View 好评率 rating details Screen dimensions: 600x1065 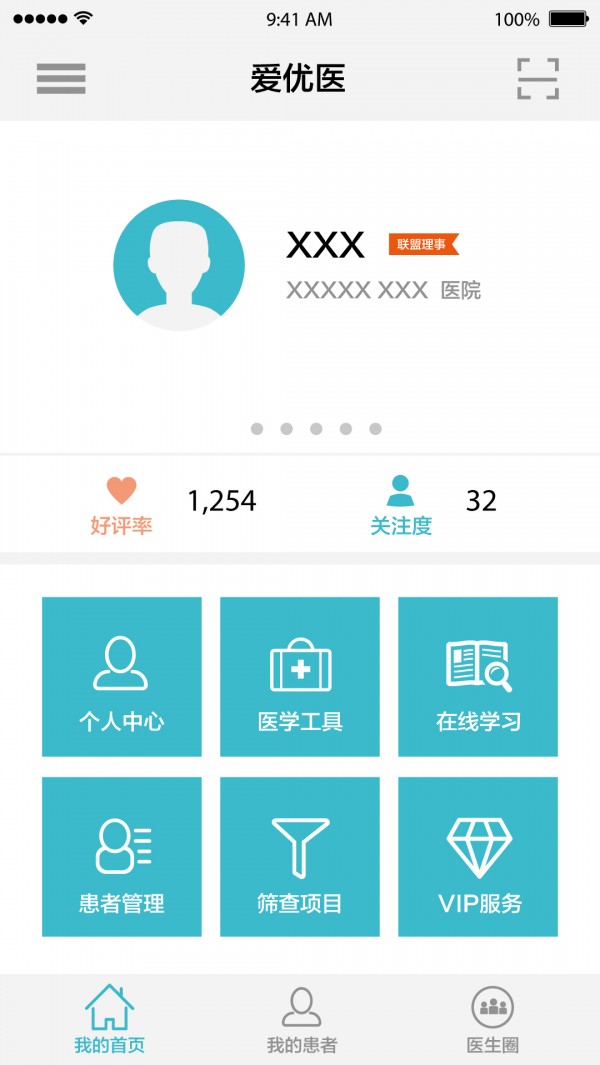pyautogui.click(x=122, y=505)
